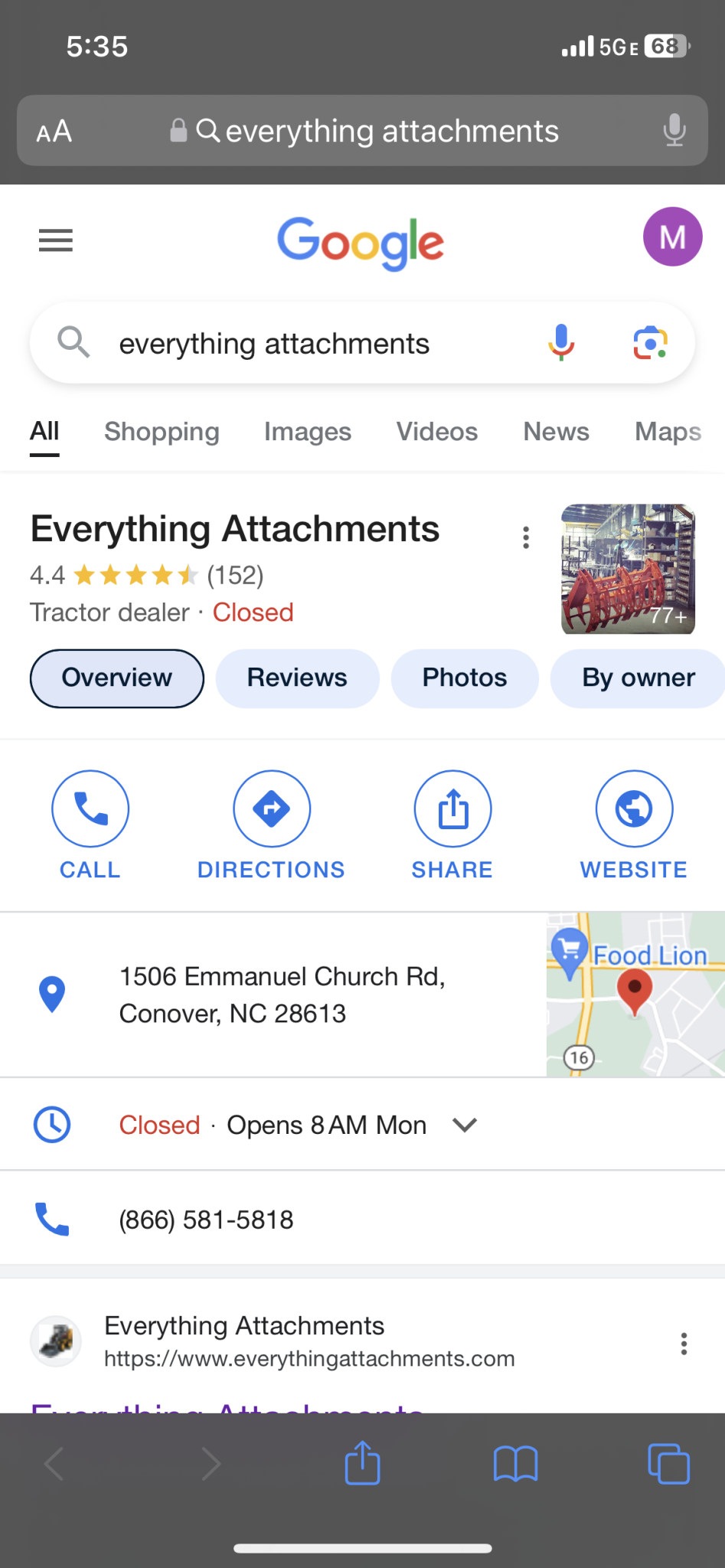Screen dimensions: 725x1568
Task: Switch to the Images tab
Action: click(x=307, y=432)
